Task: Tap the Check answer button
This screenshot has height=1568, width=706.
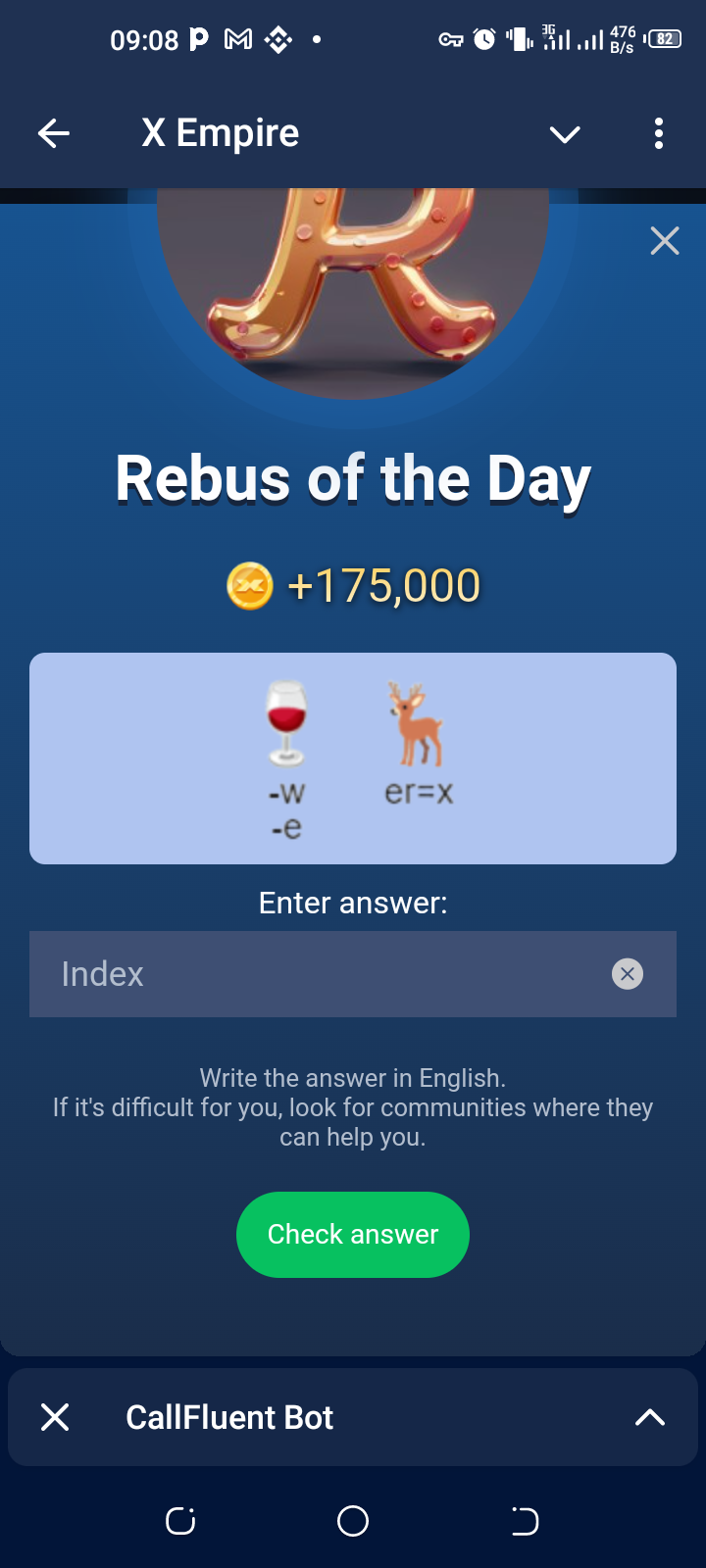Action: (x=353, y=1234)
